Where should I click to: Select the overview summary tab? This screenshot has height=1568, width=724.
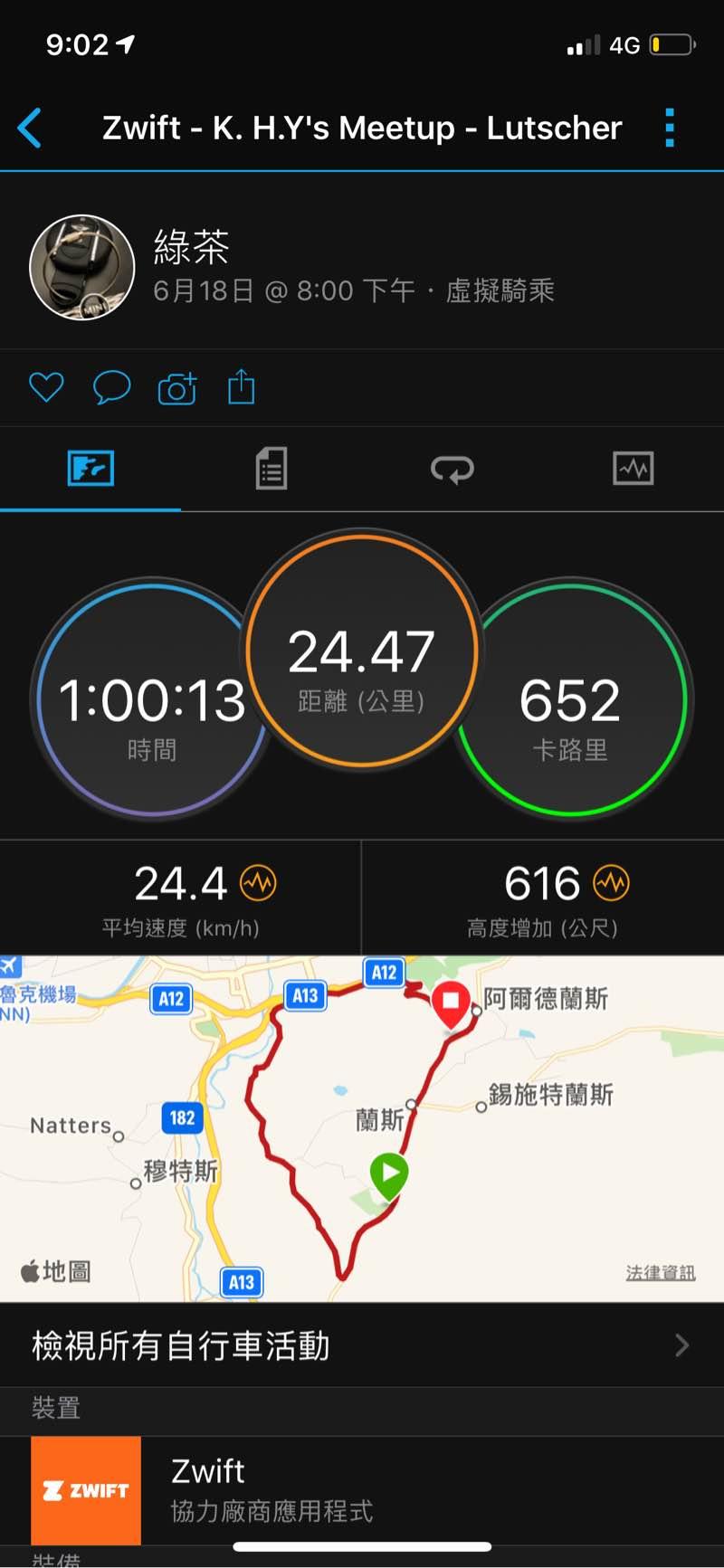pyautogui.click(x=90, y=469)
